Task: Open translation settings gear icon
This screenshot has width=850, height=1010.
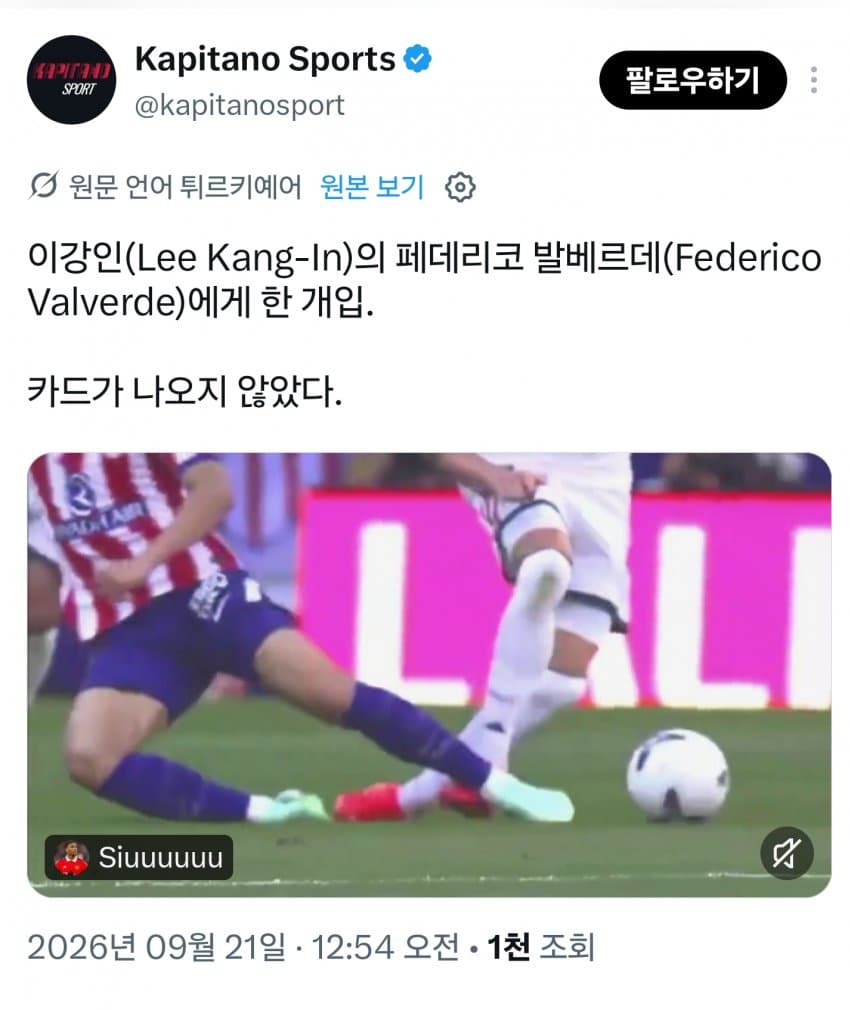Action: pos(460,187)
